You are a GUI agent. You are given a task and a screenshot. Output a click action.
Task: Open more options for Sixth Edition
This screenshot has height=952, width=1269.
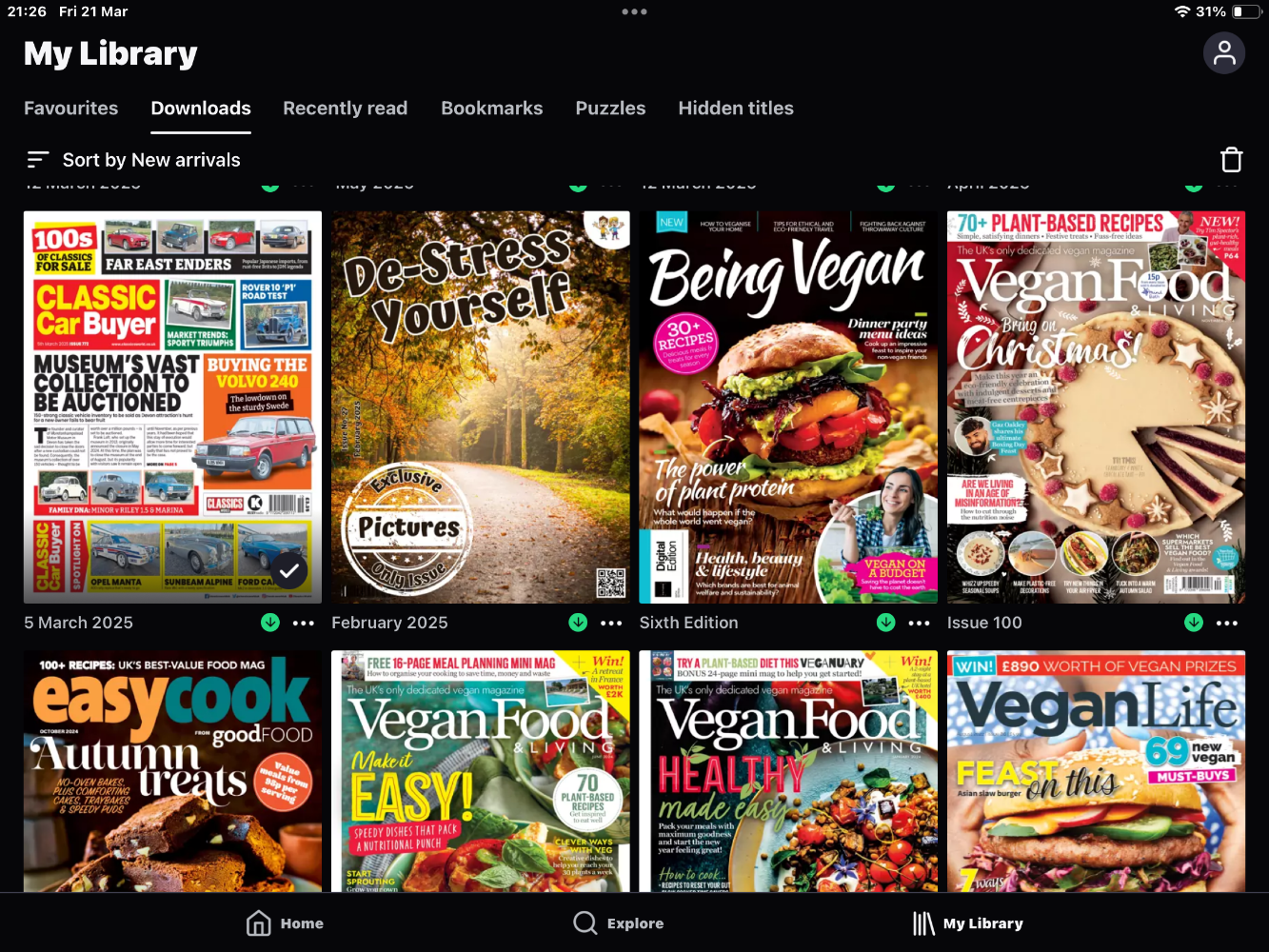coord(919,623)
